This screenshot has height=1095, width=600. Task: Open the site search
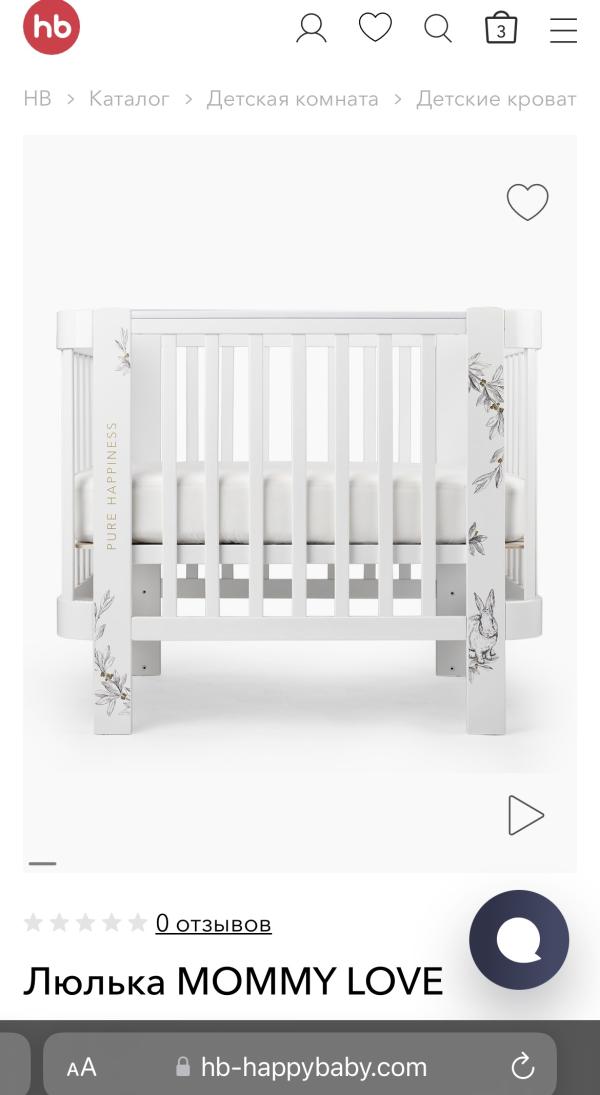pyautogui.click(x=438, y=29)
